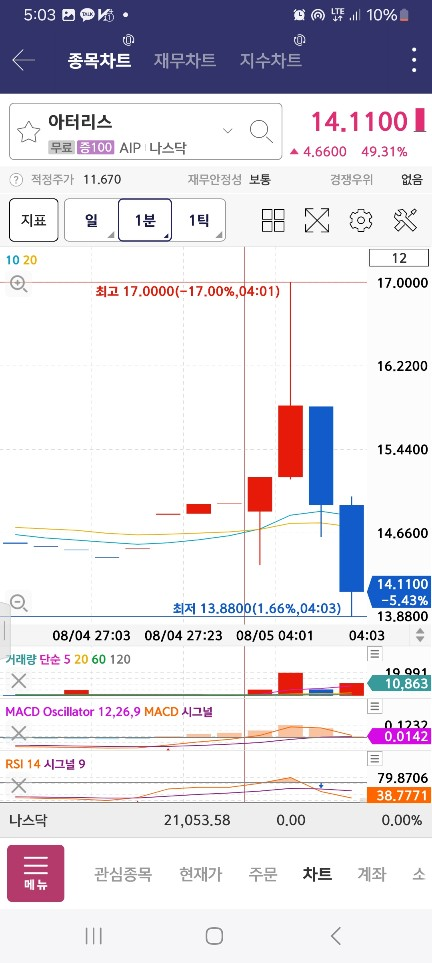Add 아터리스 to favorites with star
The height and width of the screenshot is (963, 432).
28,131
